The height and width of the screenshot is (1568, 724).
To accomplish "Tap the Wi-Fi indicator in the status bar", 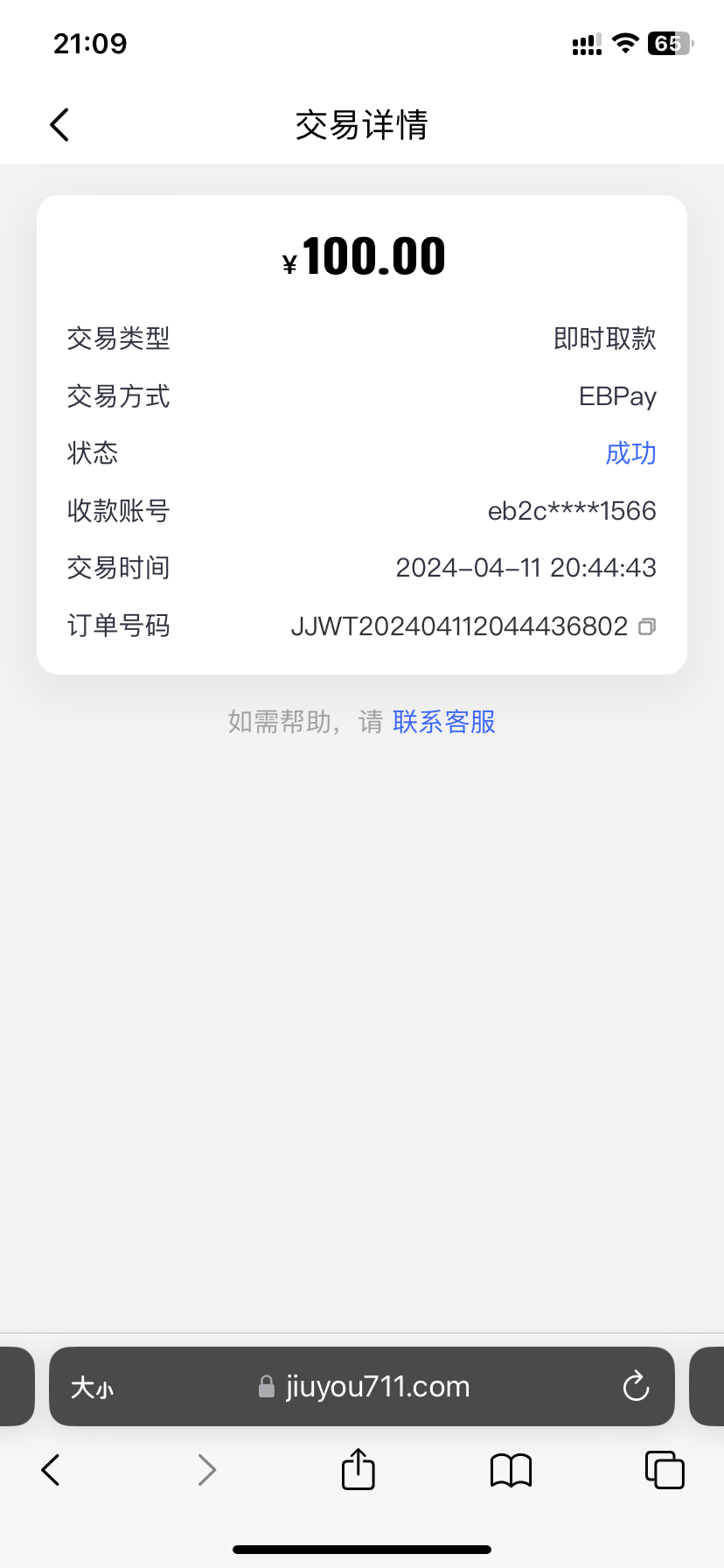I will pos(624,43).
